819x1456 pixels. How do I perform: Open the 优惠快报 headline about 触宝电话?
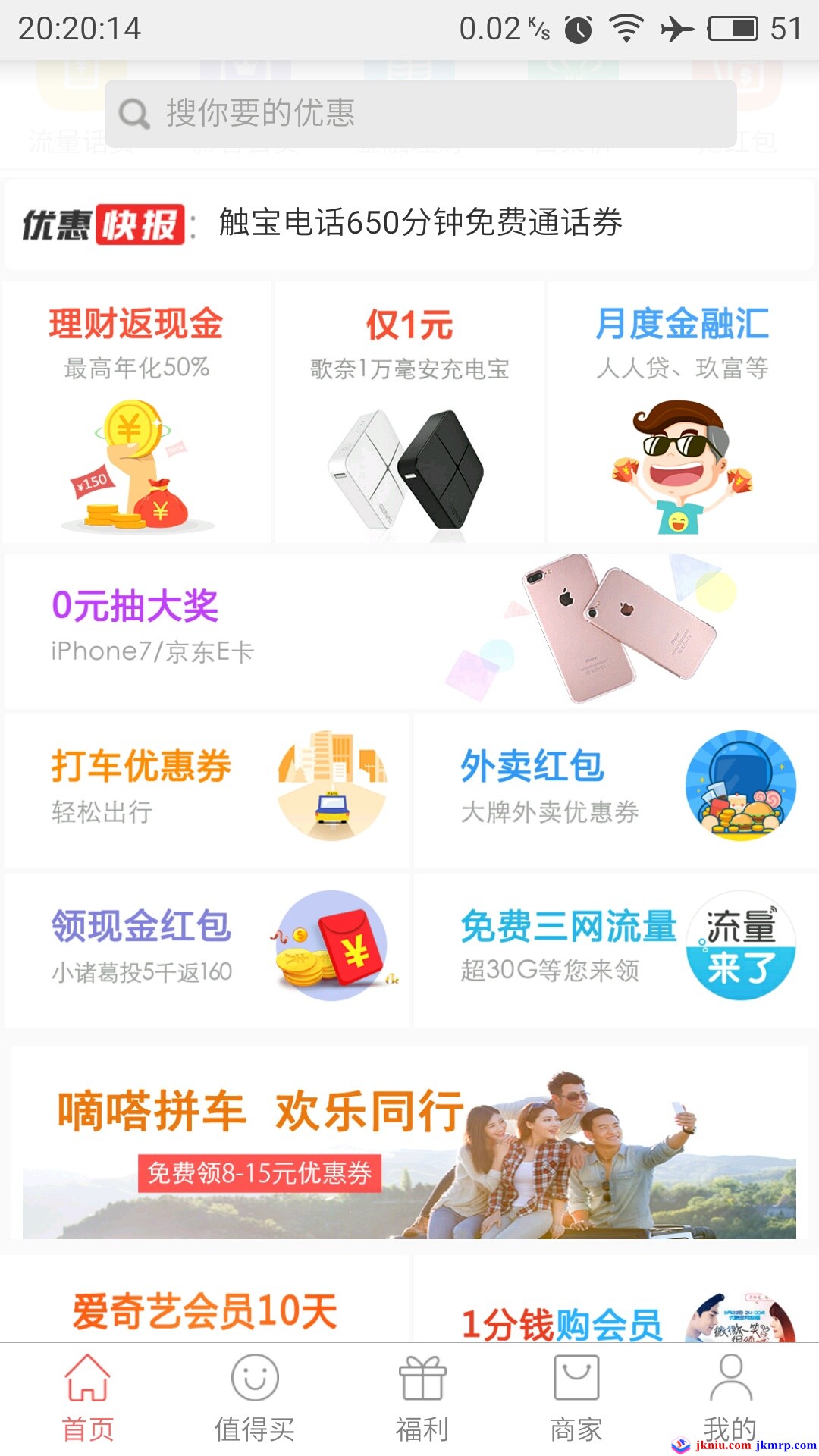[419, 223]
